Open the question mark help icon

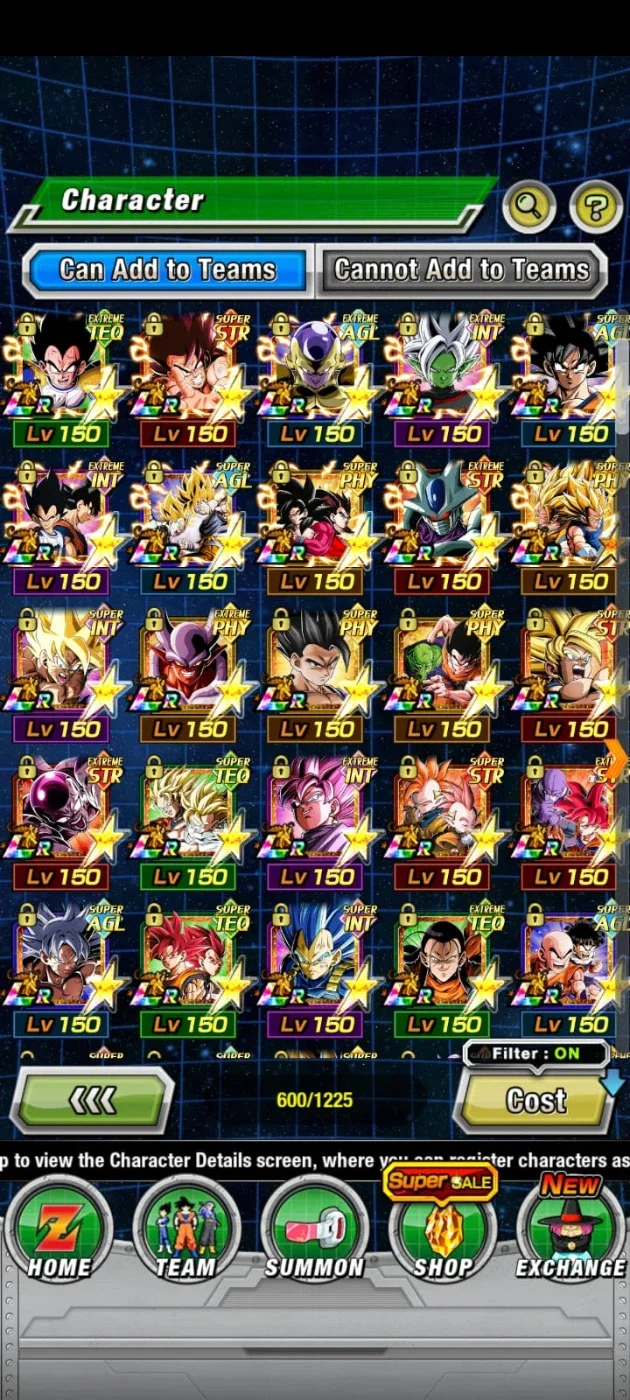point(595,207)
